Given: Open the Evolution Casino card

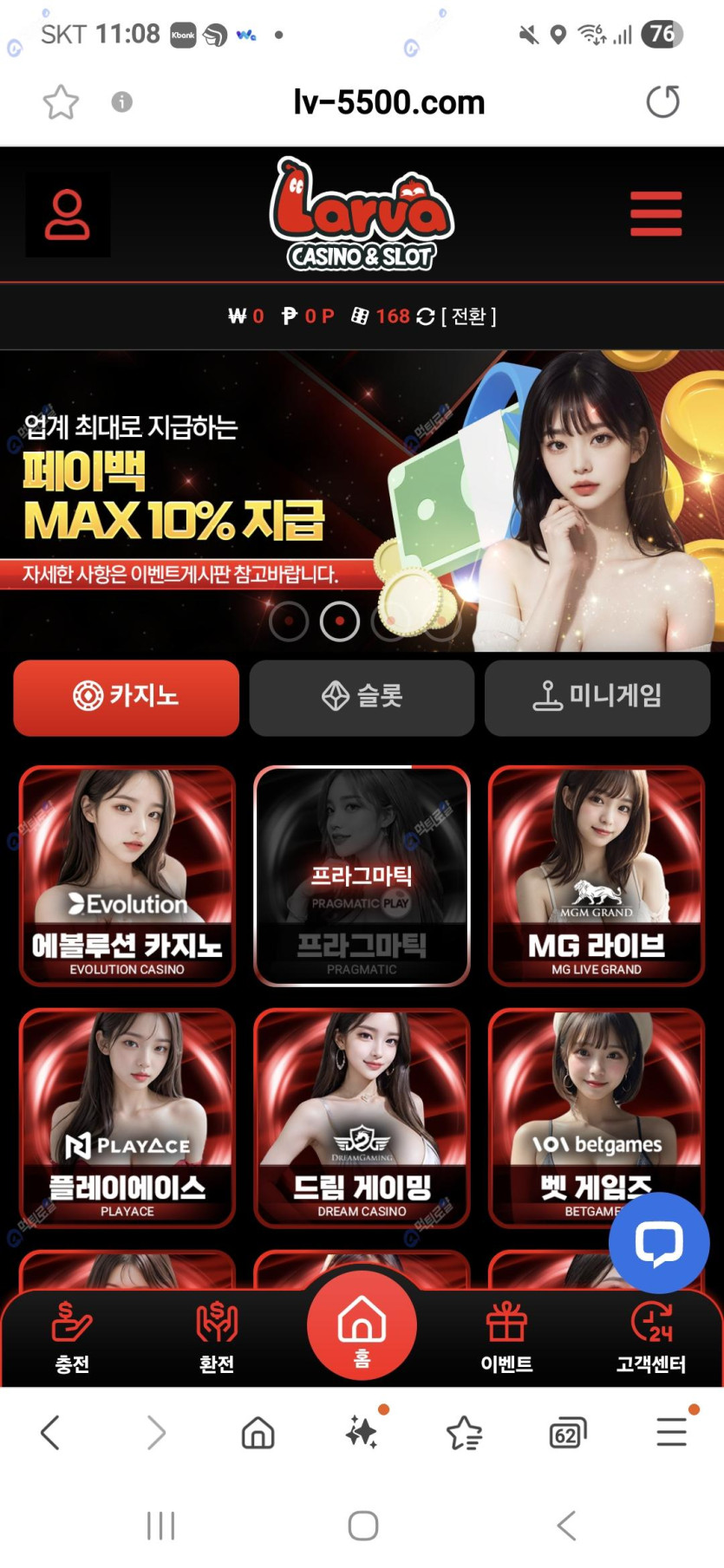Looking at the screenshot, I should [127, 875].
